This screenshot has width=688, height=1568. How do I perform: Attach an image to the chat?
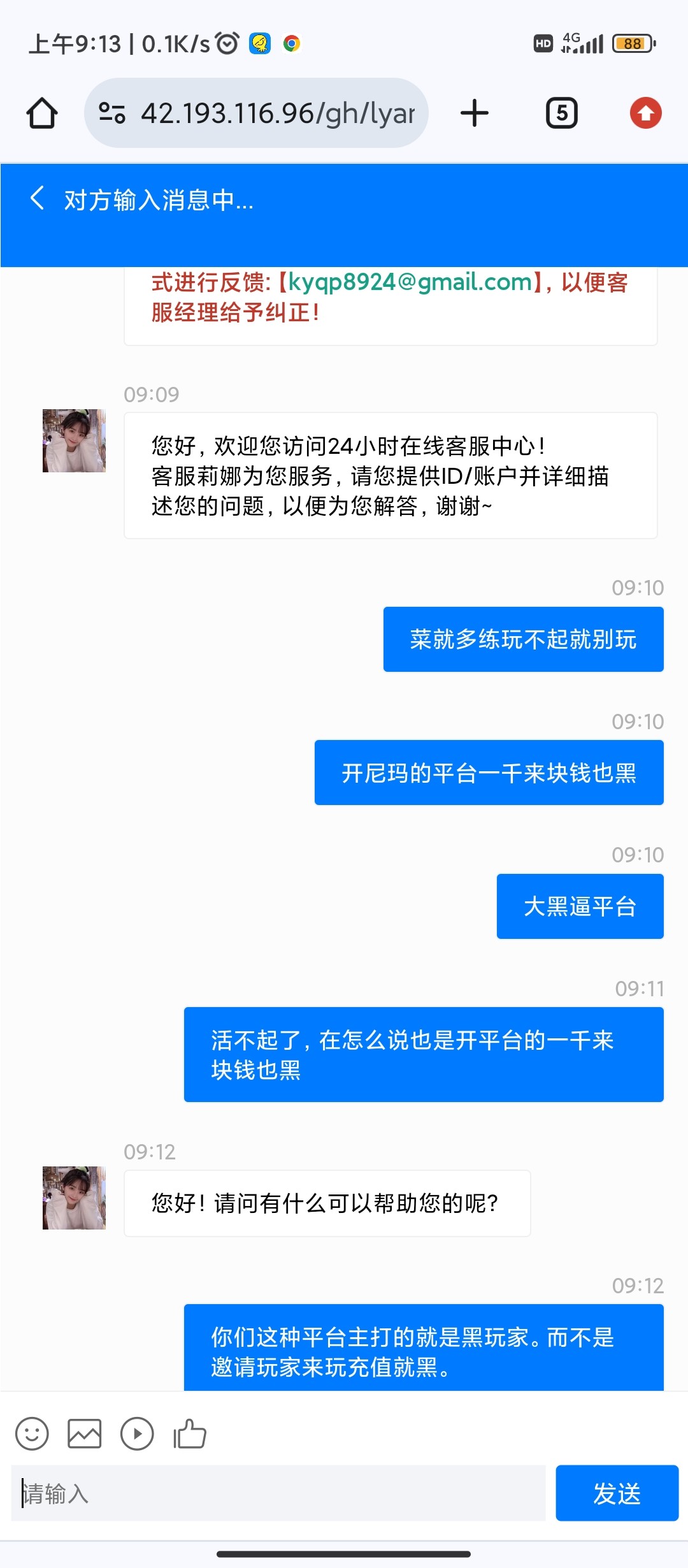85,1434
